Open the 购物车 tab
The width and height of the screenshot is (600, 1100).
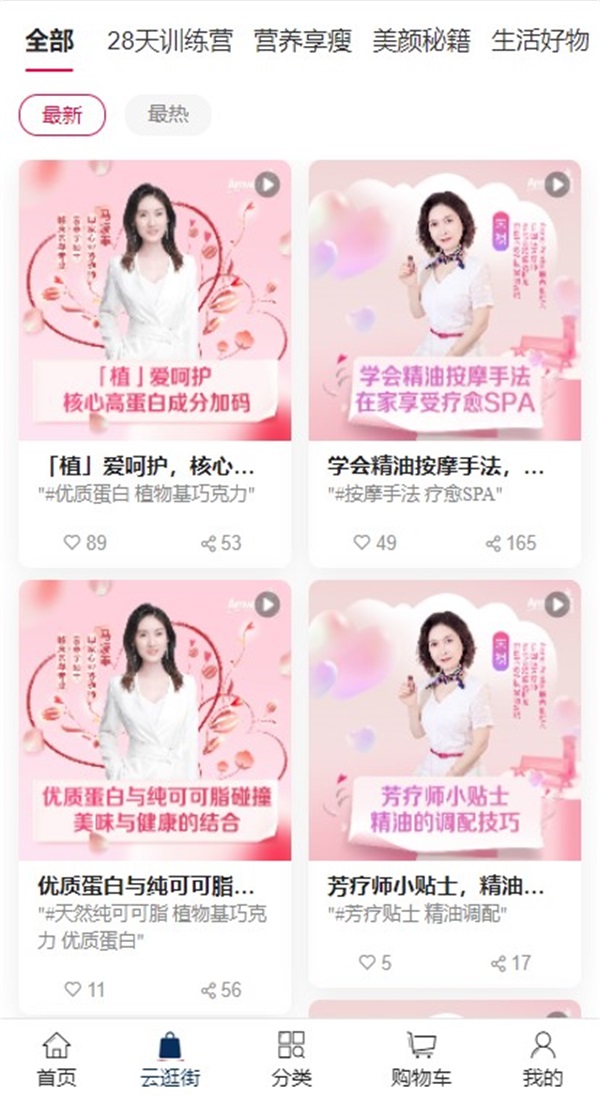click(421, 1060)
